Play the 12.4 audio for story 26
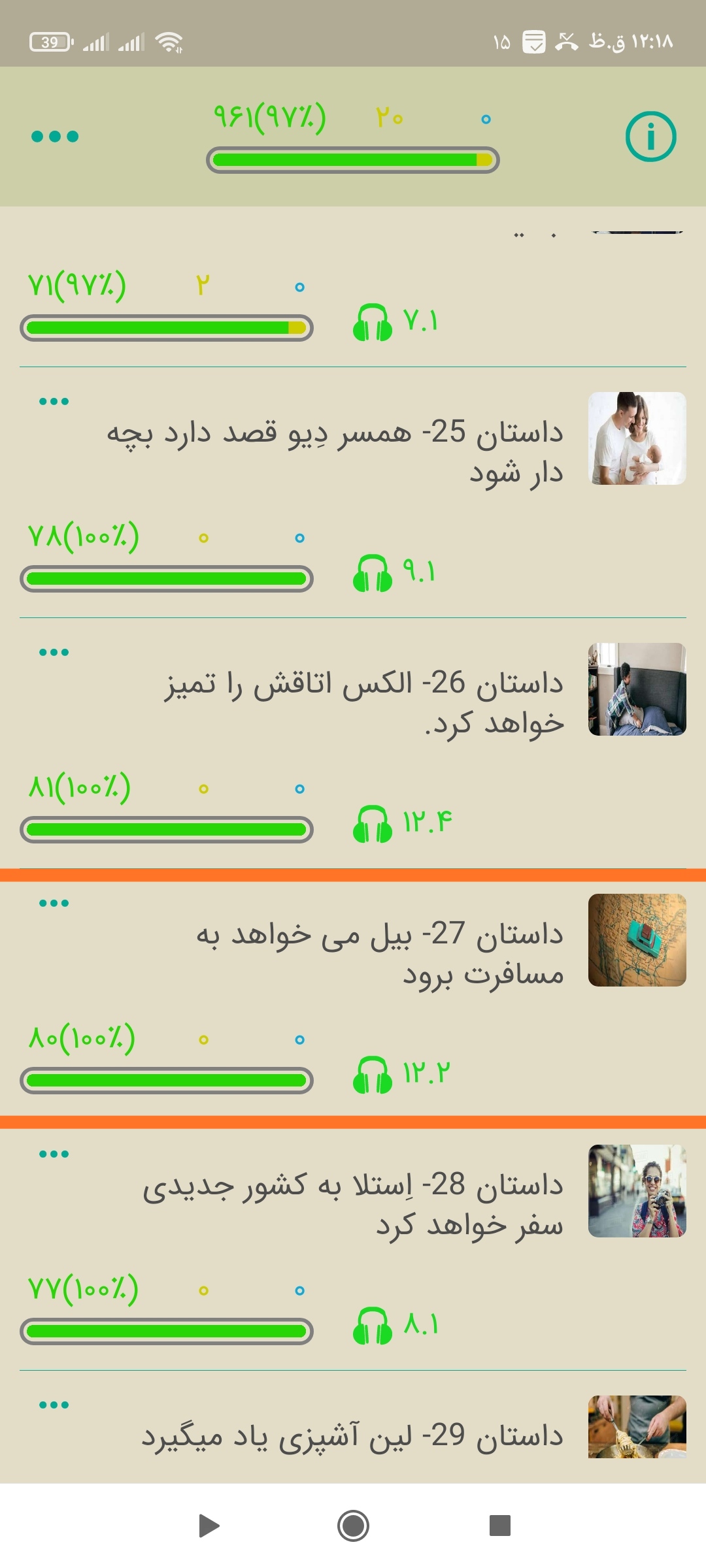The width and height of the screenshot is (706, 1568). point(373,825)
